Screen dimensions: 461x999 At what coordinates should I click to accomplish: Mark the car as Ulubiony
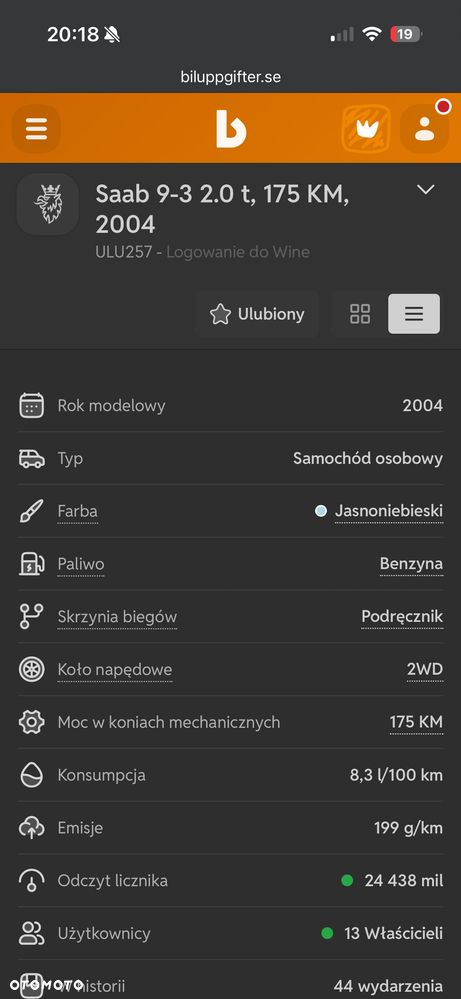tap(257, 314)
